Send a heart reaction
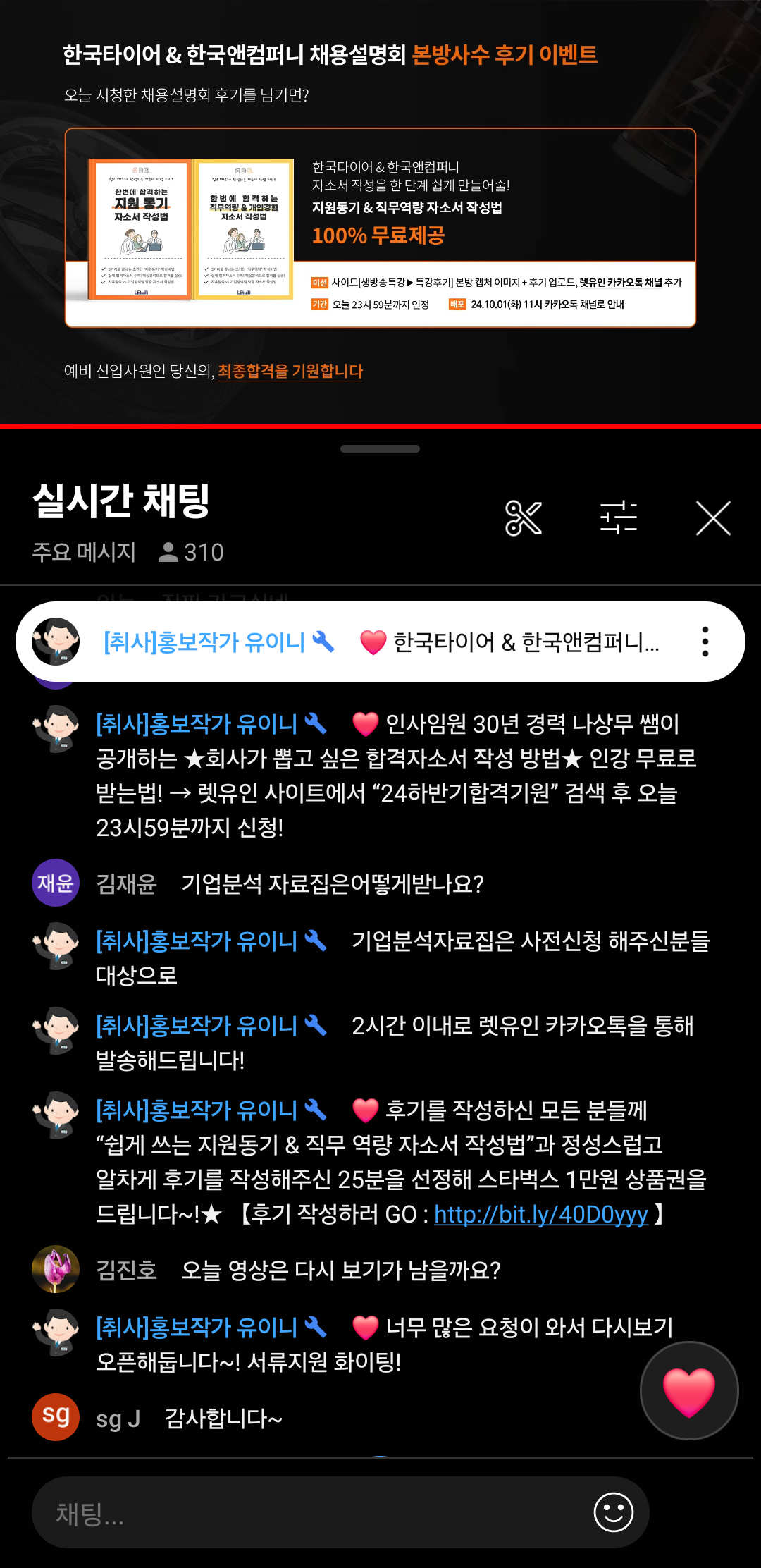The image size is (761, 1568). 688,1390
